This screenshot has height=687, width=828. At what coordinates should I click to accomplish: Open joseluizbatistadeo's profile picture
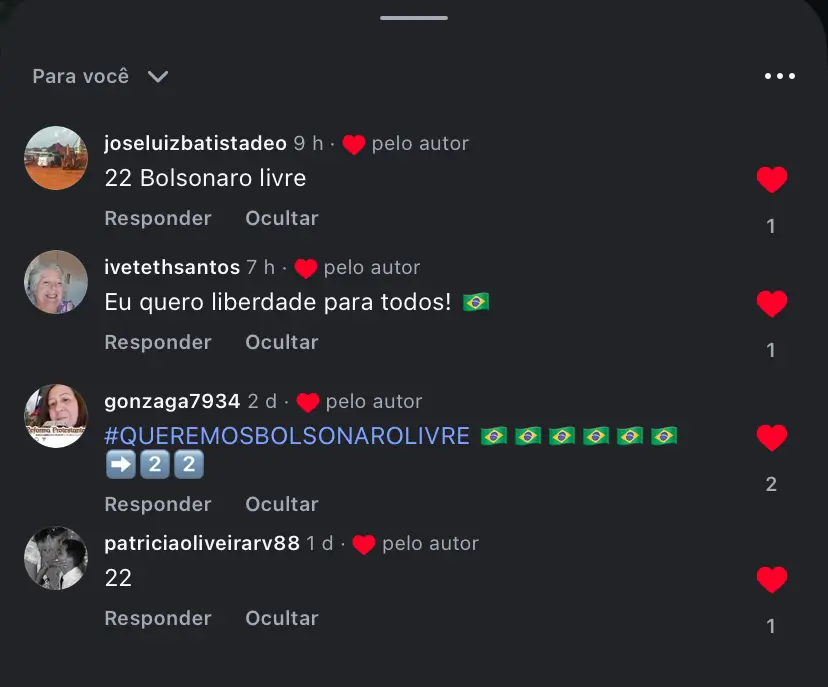tap(56, 158)
